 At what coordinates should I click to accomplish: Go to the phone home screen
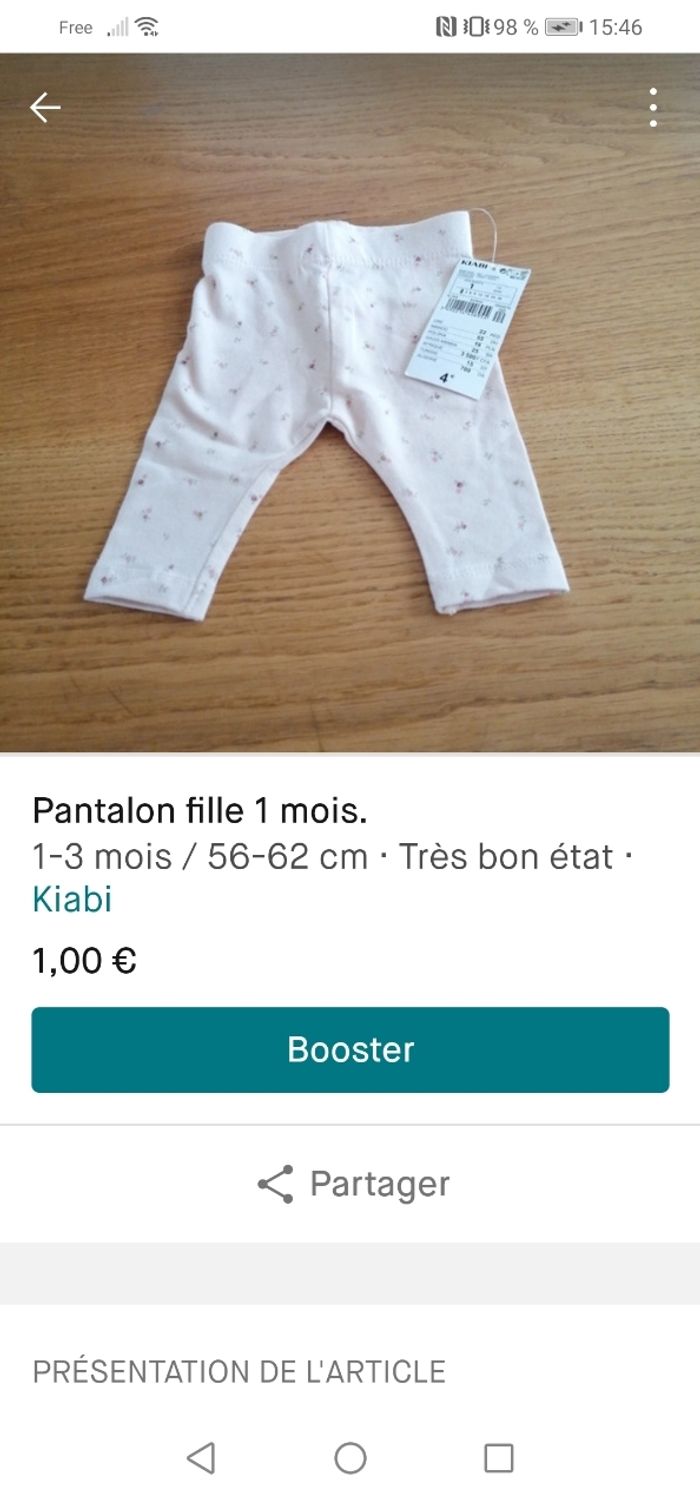[350, 1458]
